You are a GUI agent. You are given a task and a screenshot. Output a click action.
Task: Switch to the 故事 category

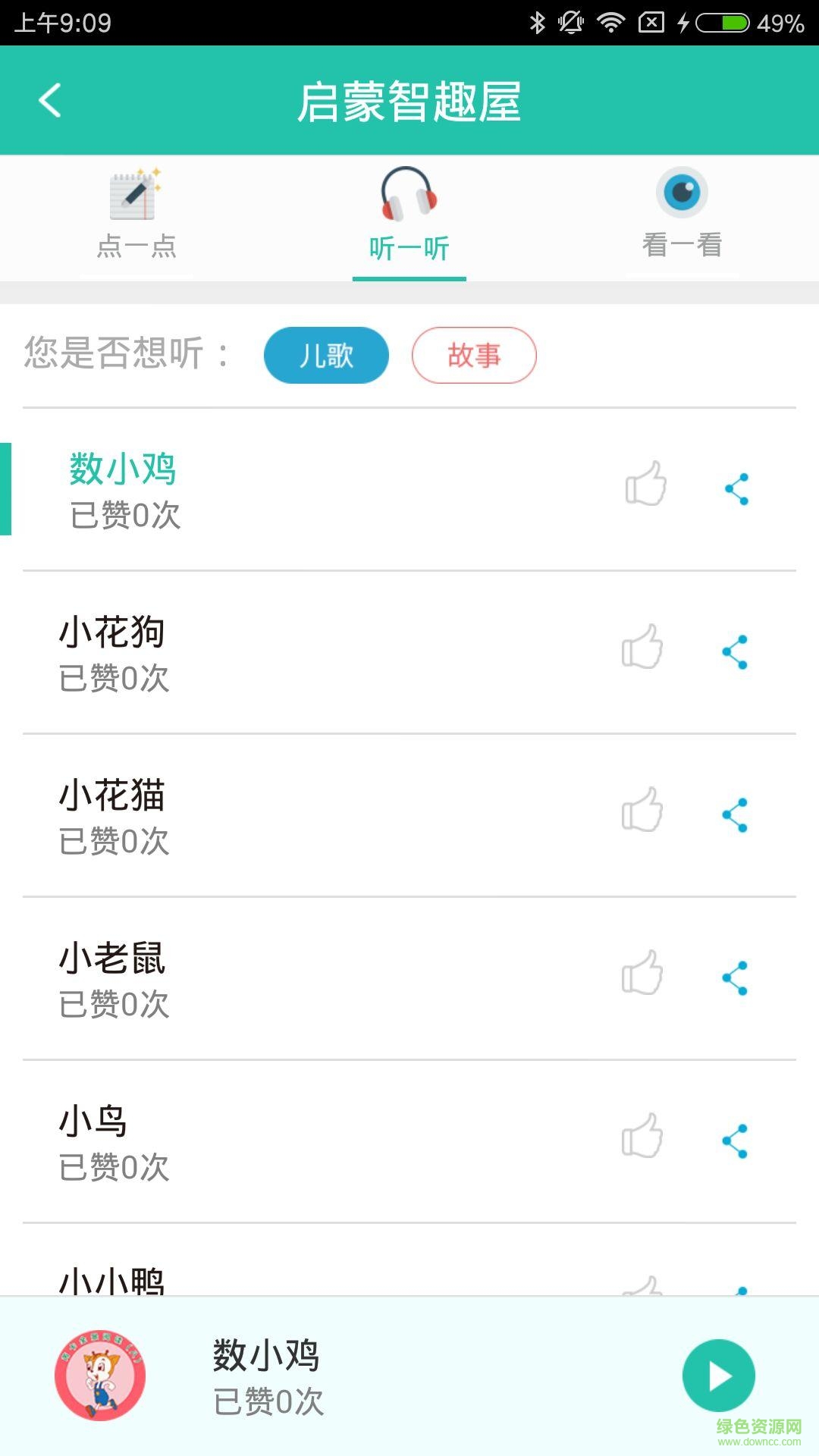click(475, 355)
